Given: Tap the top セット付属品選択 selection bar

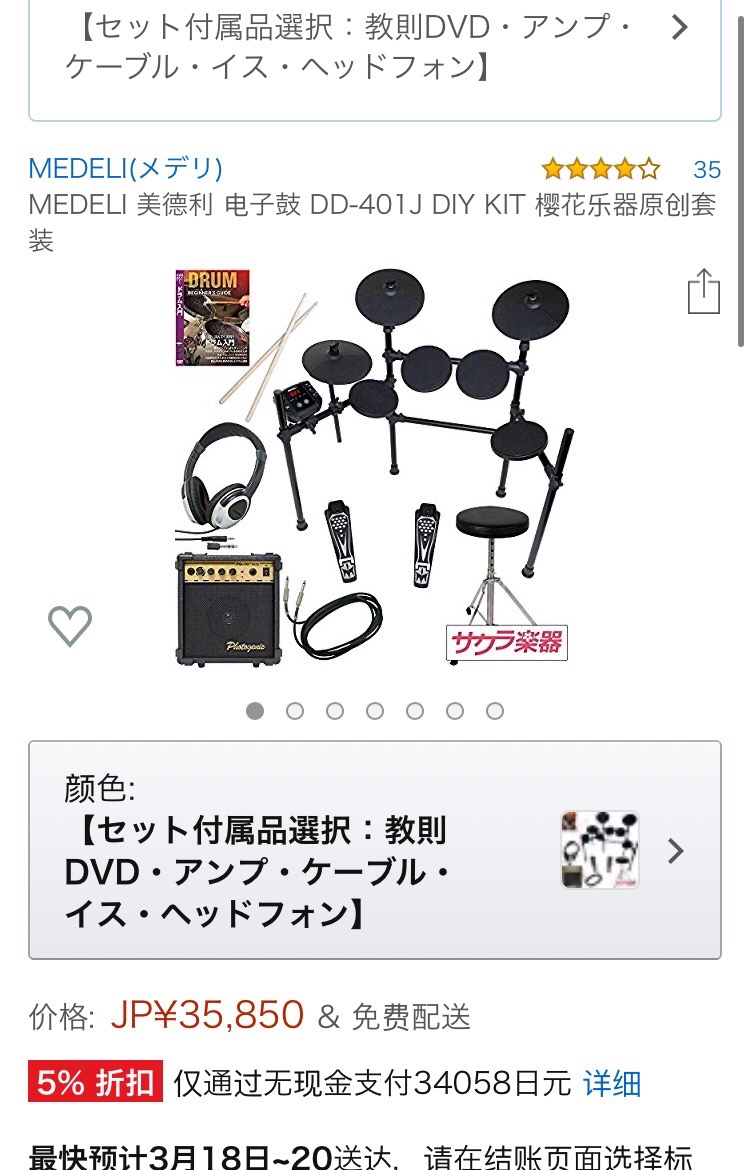Looking at the screenshot, I should [x=374, y=48].
